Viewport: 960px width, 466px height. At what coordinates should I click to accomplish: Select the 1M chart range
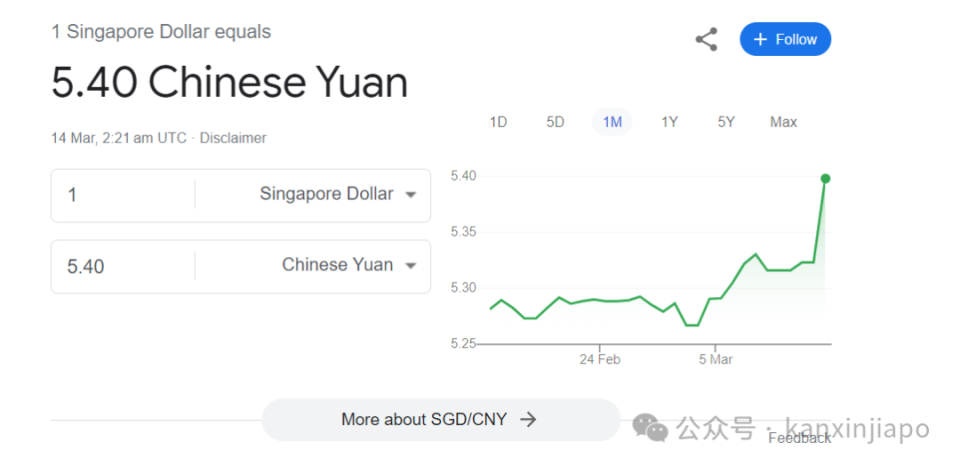pyautogui.click(x=612, y=122)
